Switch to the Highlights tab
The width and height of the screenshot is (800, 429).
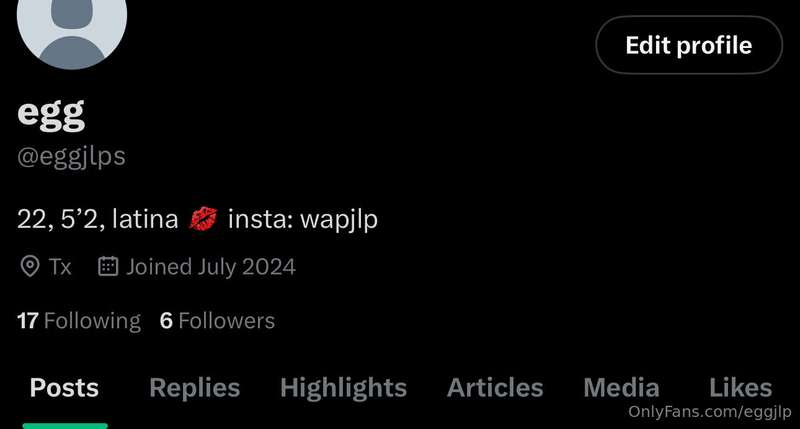click(343, 388)
